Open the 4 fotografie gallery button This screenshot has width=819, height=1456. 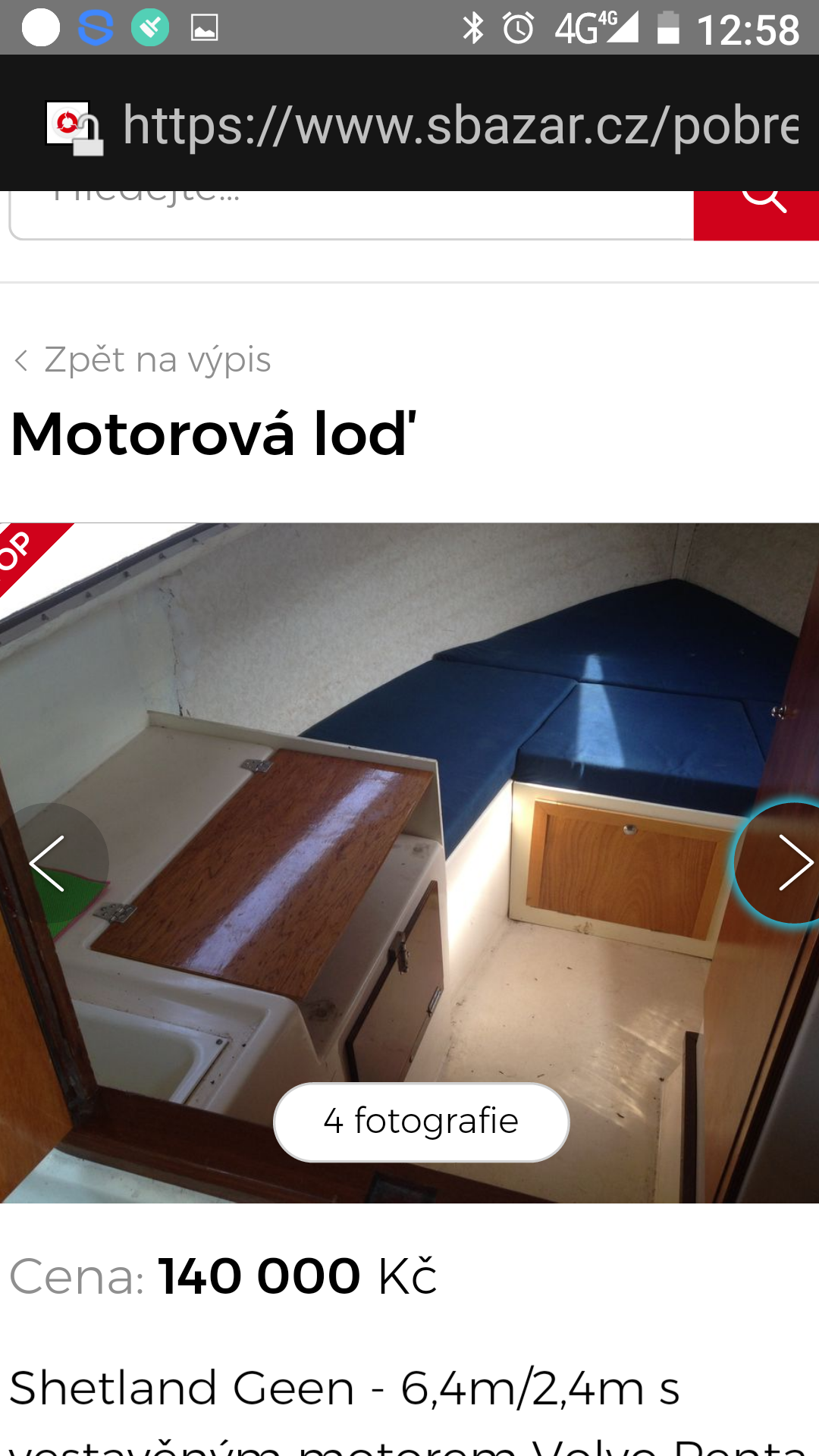[421, 1122]
